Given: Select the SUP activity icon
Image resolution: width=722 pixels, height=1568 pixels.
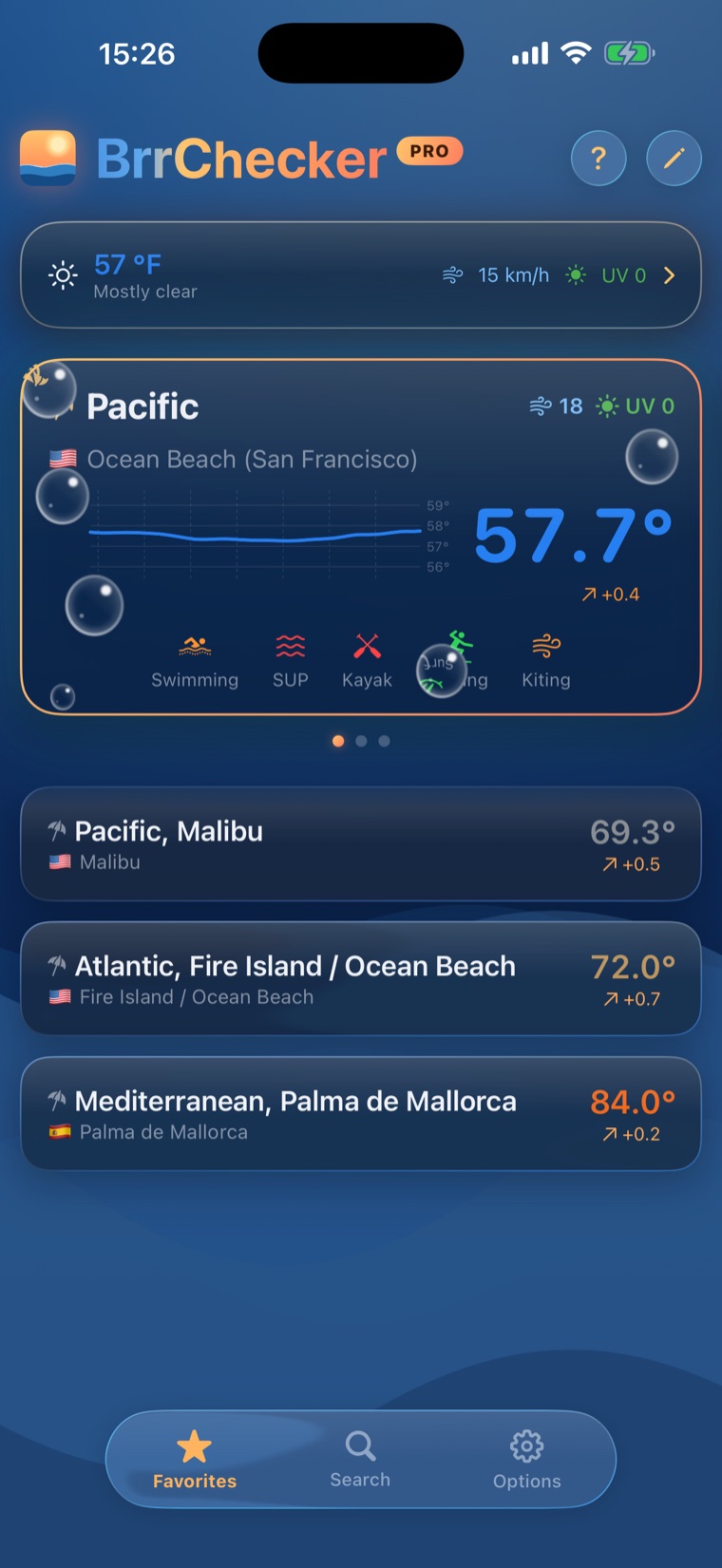Looking at the screenshot, I should pos(291,647).
